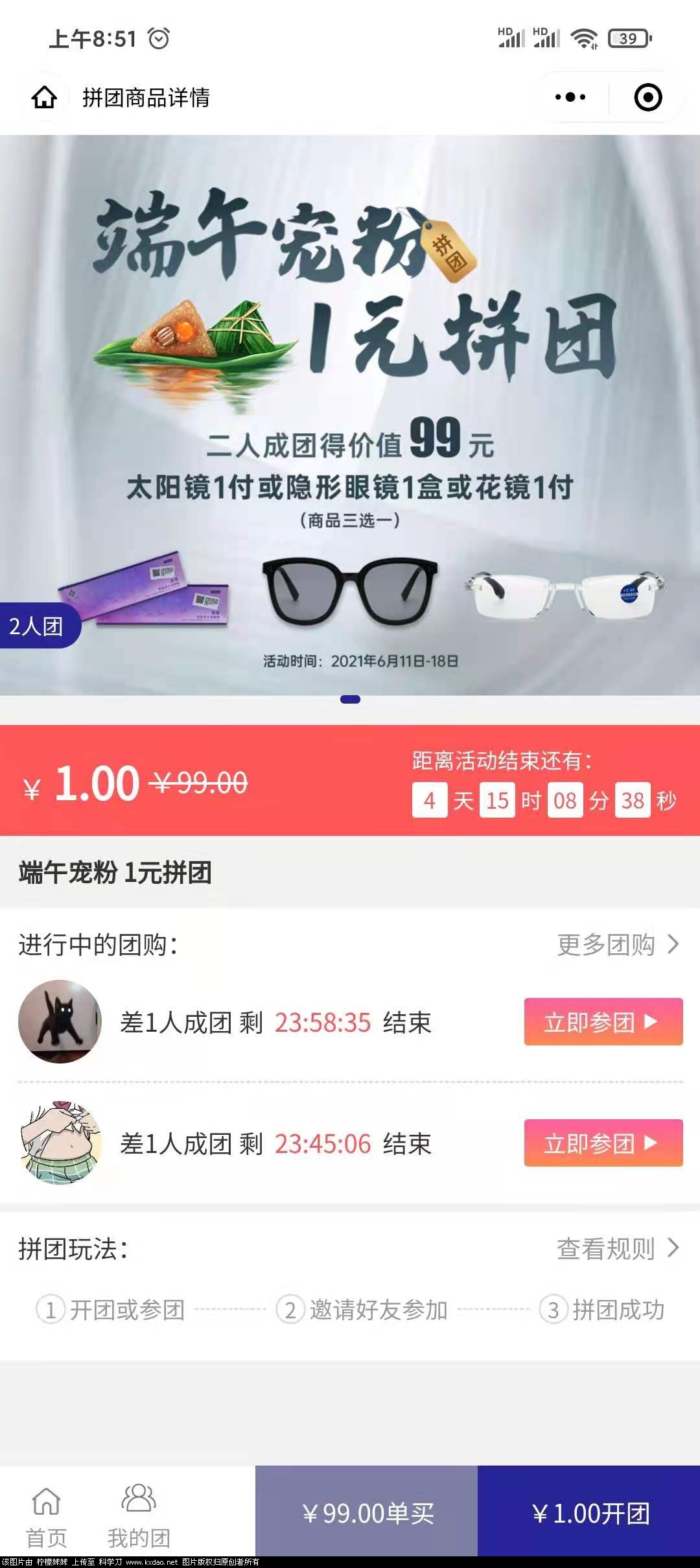Screen dimensions: 700x1568
Task: Open the 端午宠粉 1元拼团 banner image
Action: (x=350, y=415)
